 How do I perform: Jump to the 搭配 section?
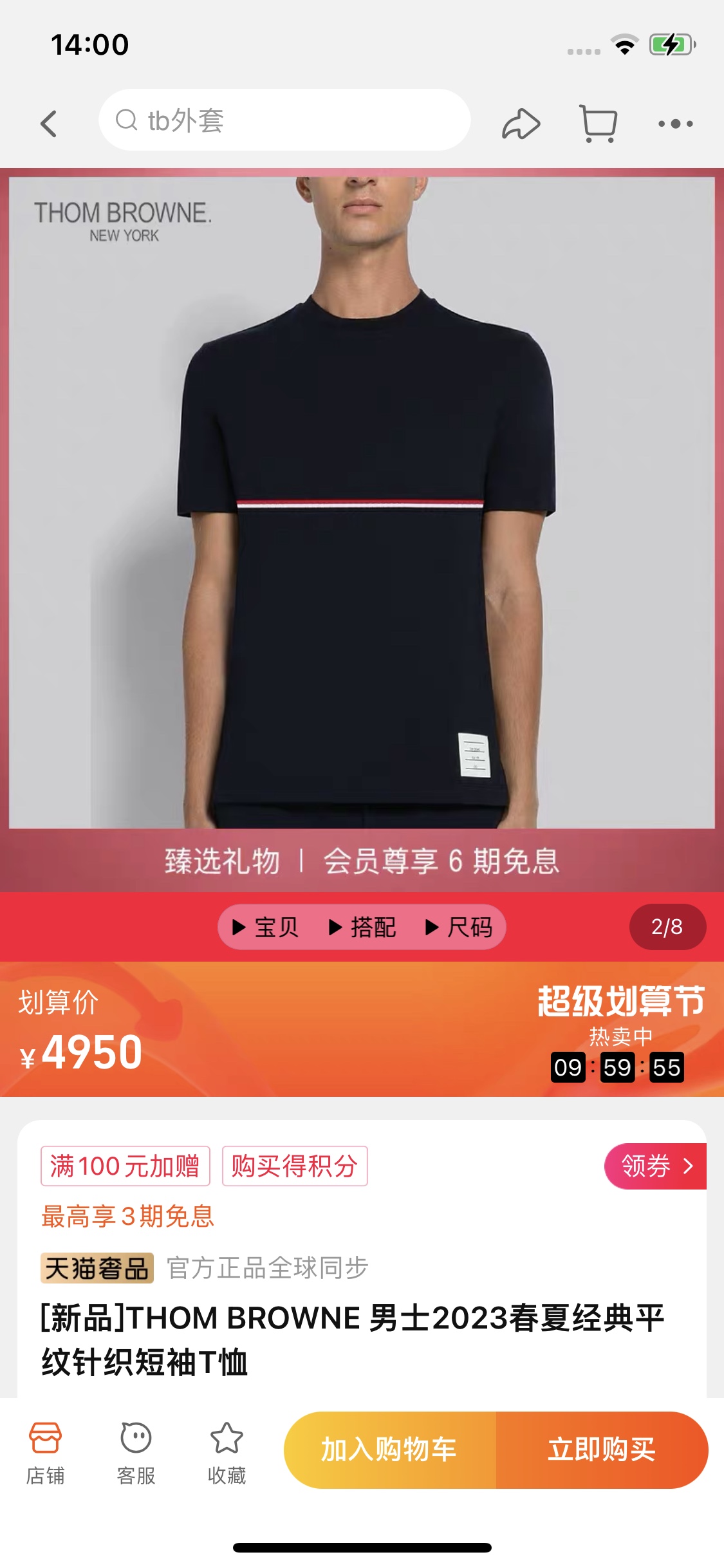[x=362, y=927]
